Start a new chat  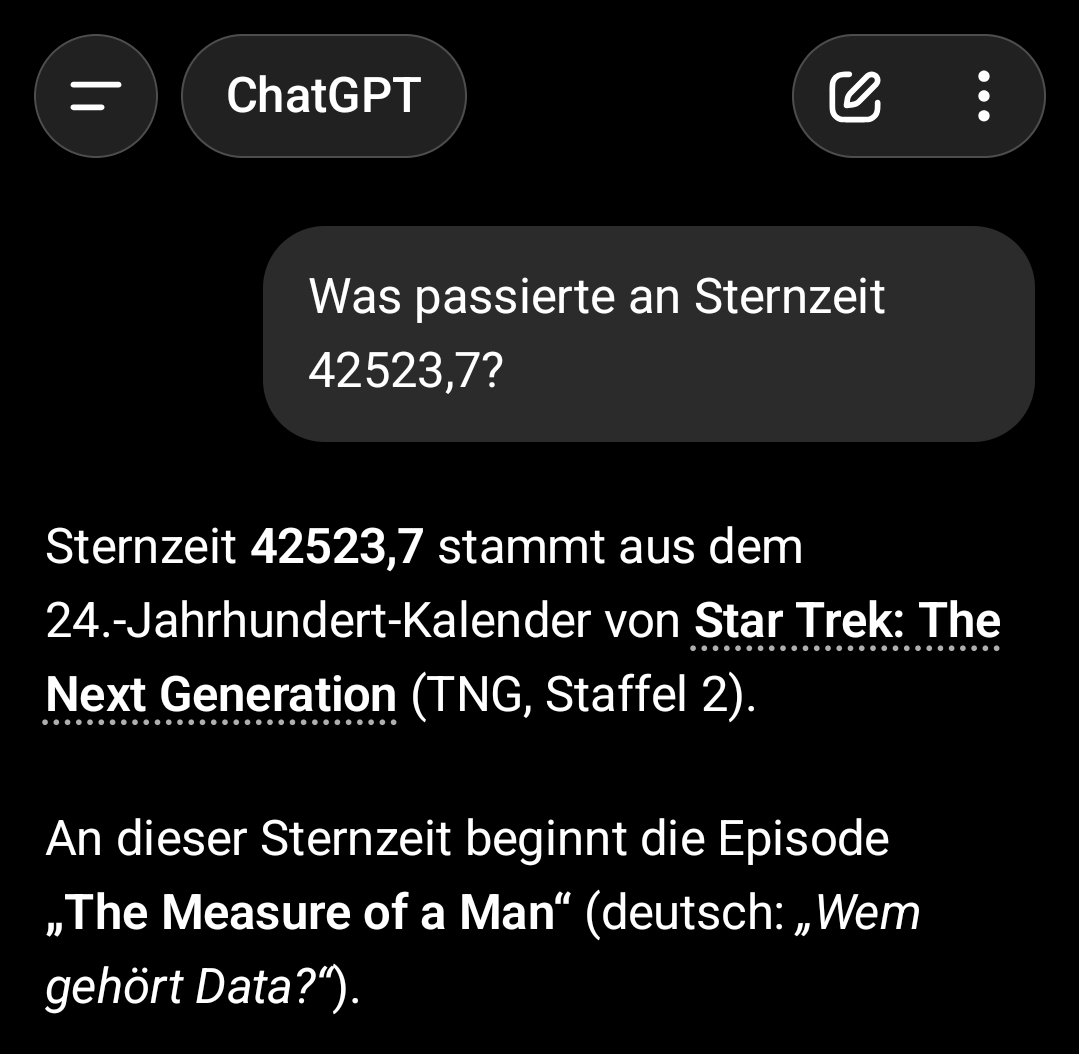pyautogui.click(x=855, y=97)
